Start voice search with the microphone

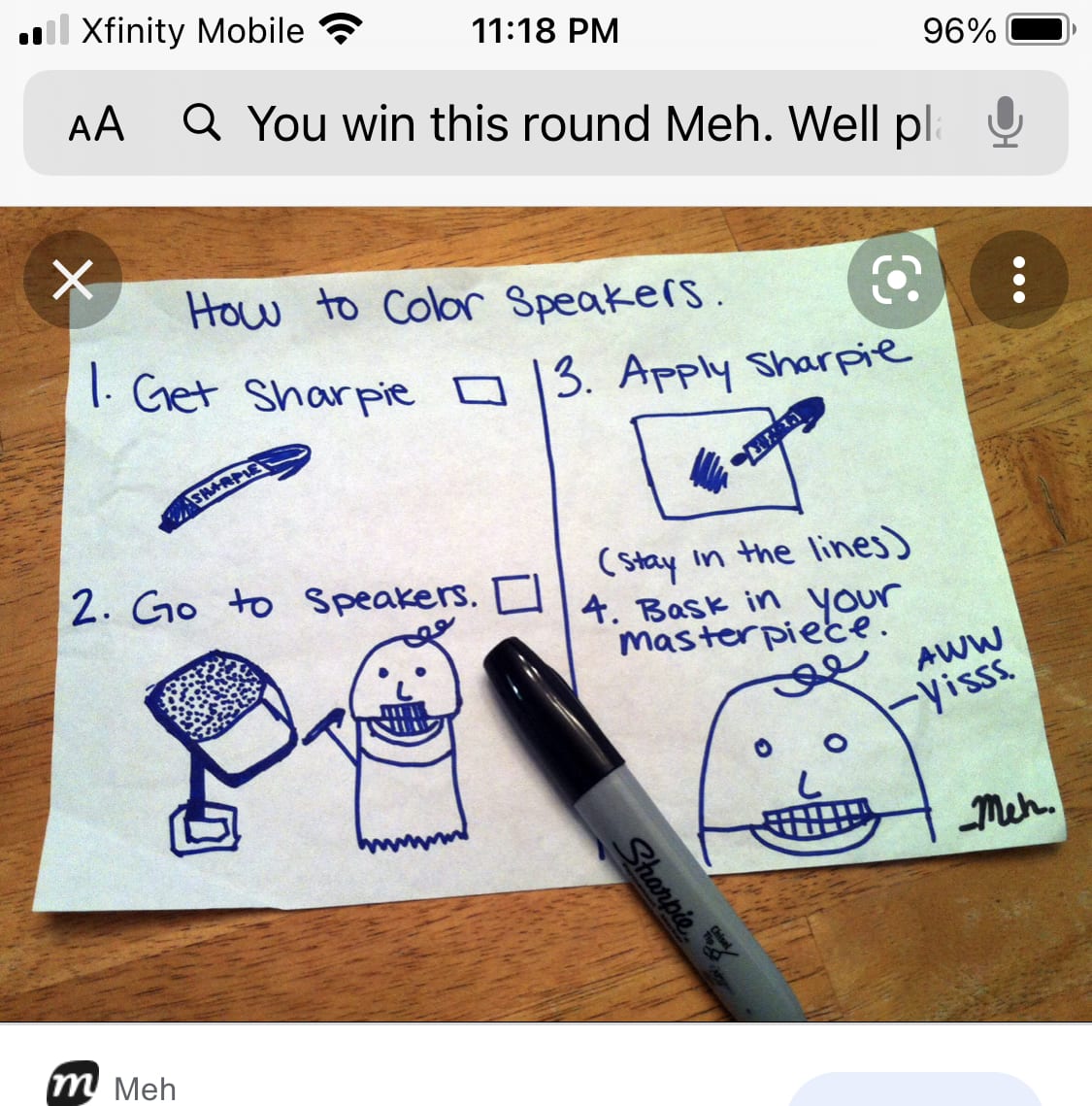tap(1005, 123)
